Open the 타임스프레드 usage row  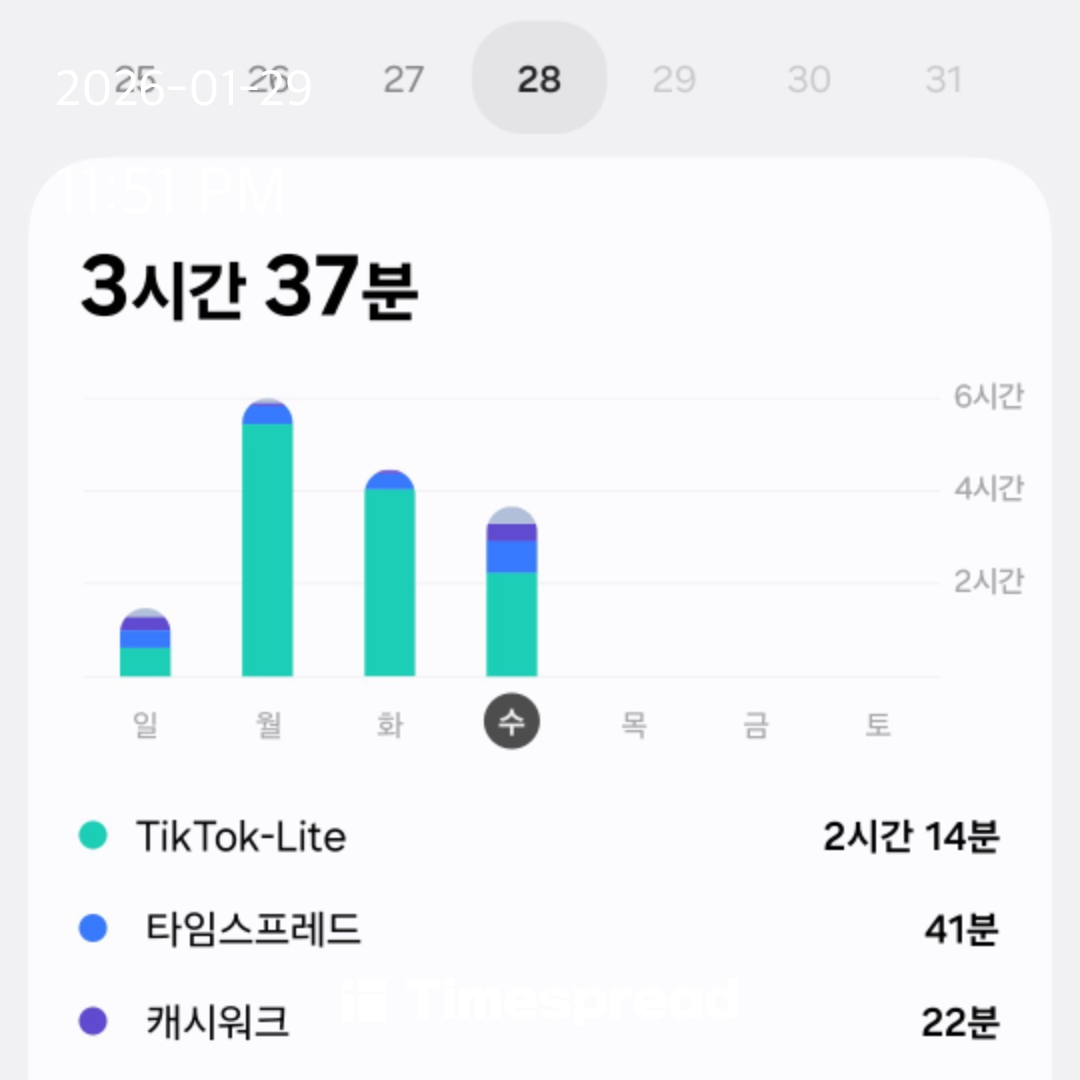539,930
